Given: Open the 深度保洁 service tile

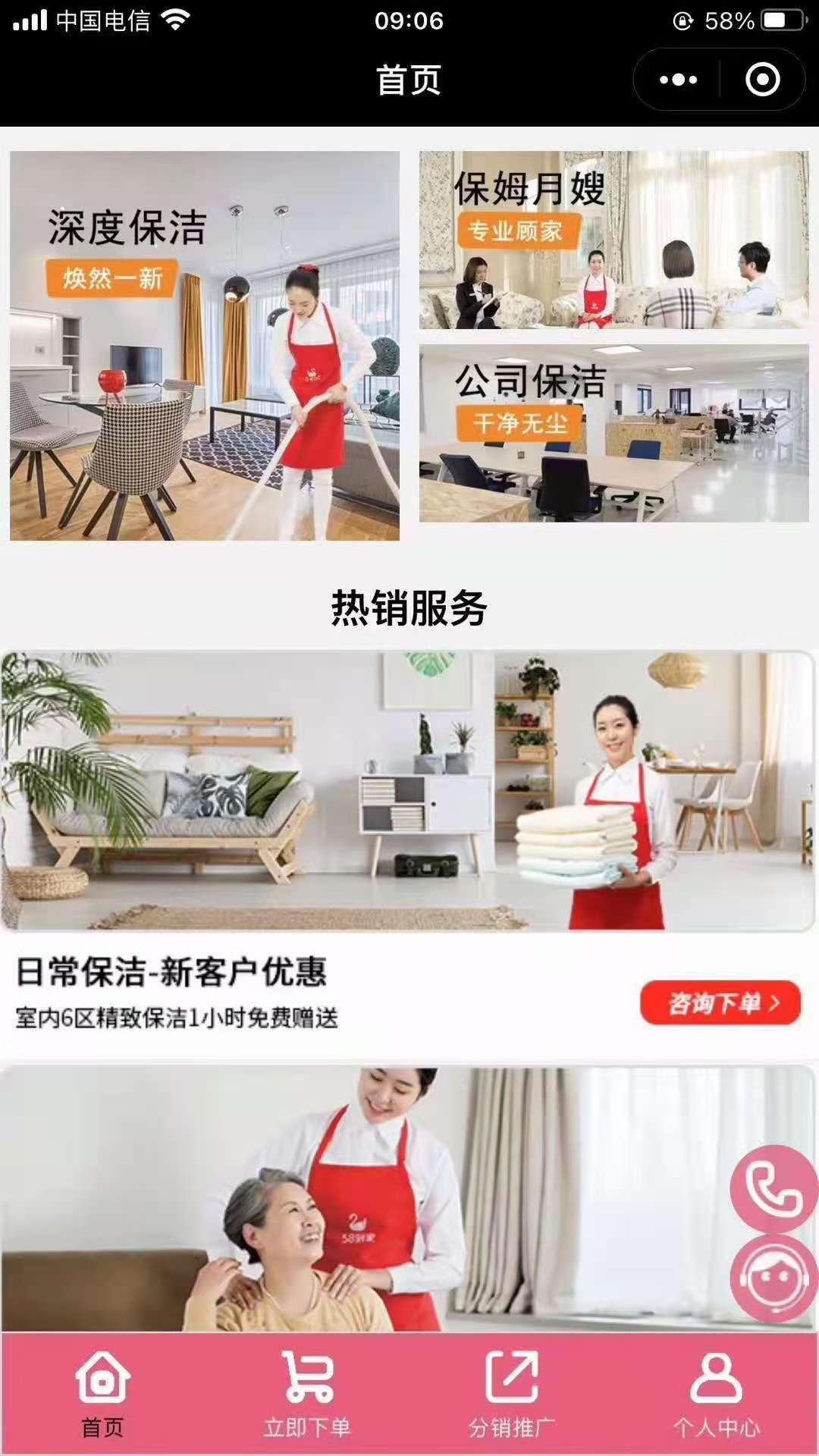Looking at the screenshot, I should coord(204,346).
